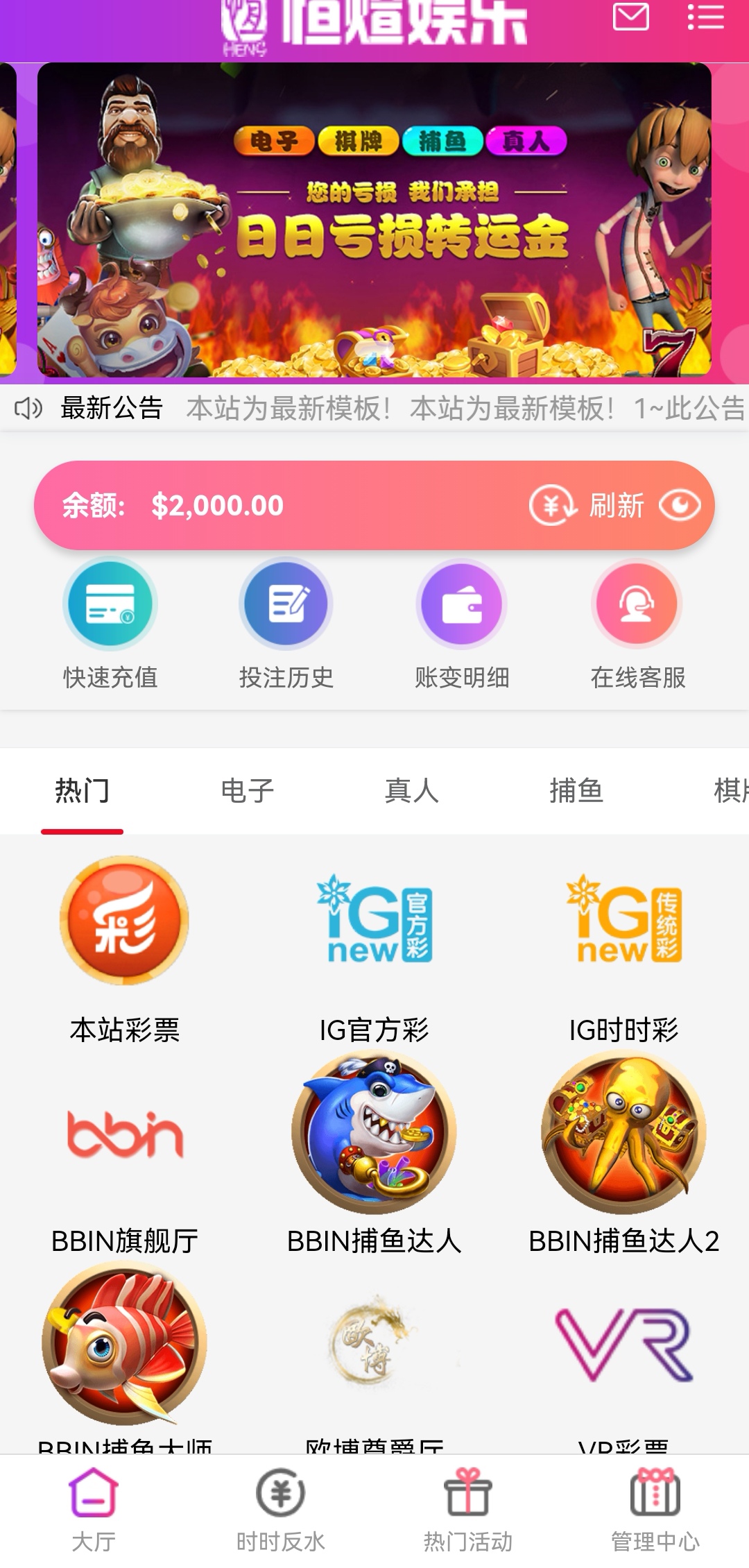Open 本站彩票 lottery game
The image size is (749, 1568).
pos(125,947)
